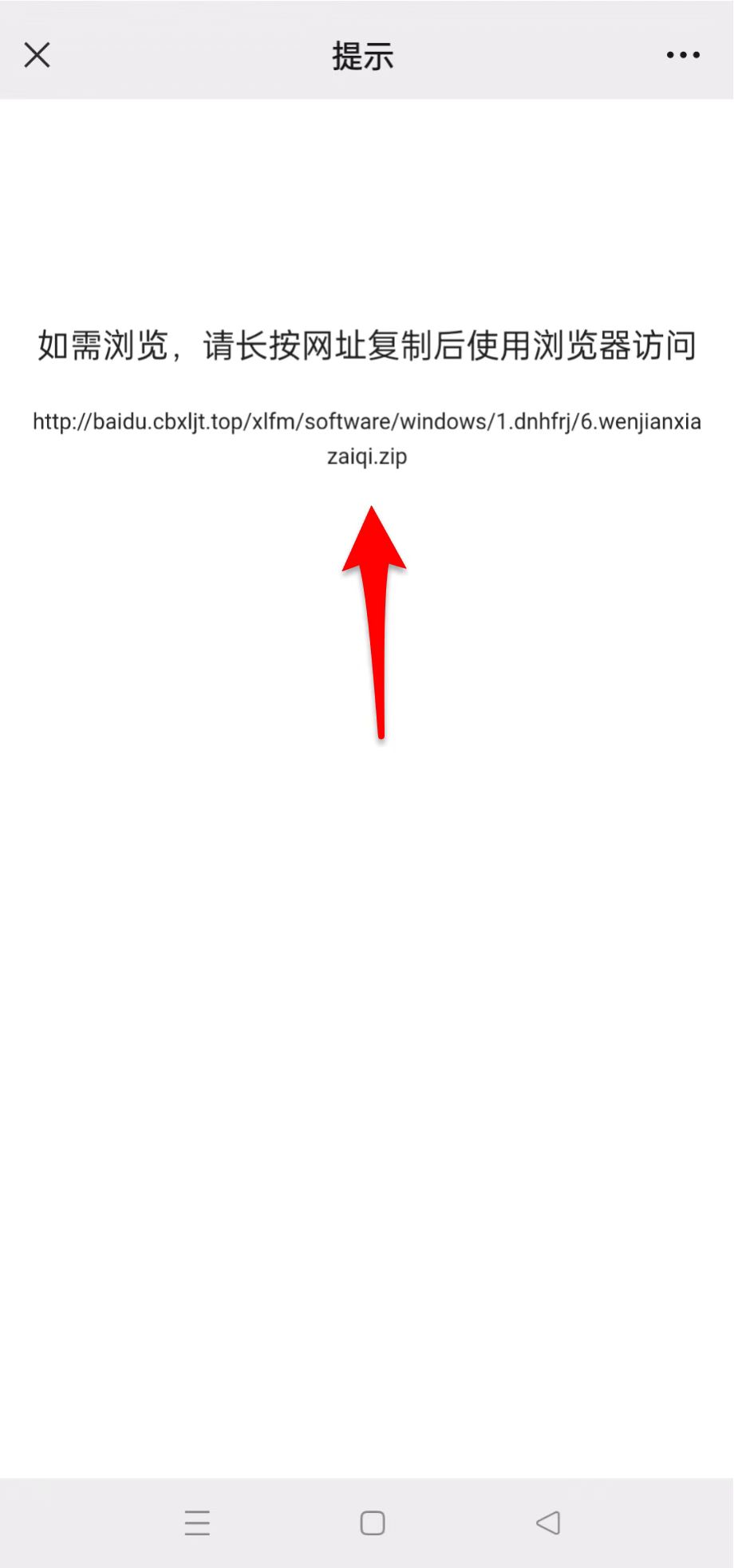The height and width of the screenshot is (1568, 734).
Task: Tap the system back button
Action: click(547, 1523)
